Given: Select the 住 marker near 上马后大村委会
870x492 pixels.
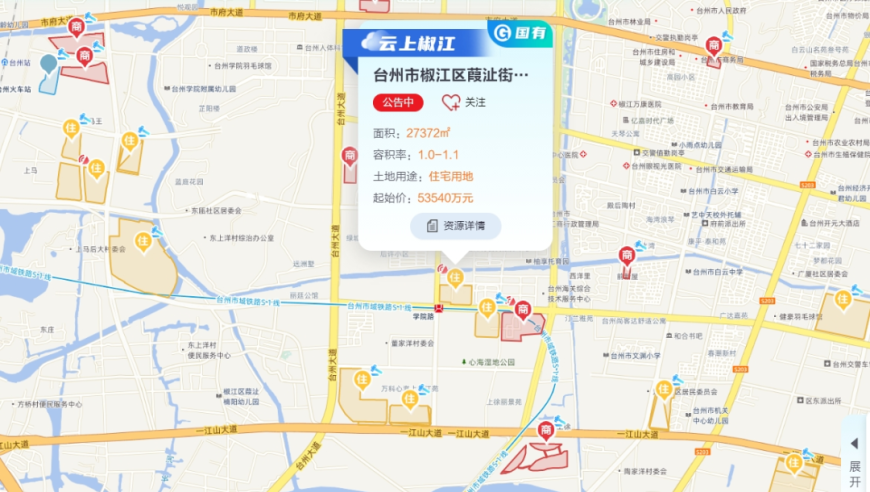Looking at the screenshot, I should pyautogui.click(x=143, y=241).
